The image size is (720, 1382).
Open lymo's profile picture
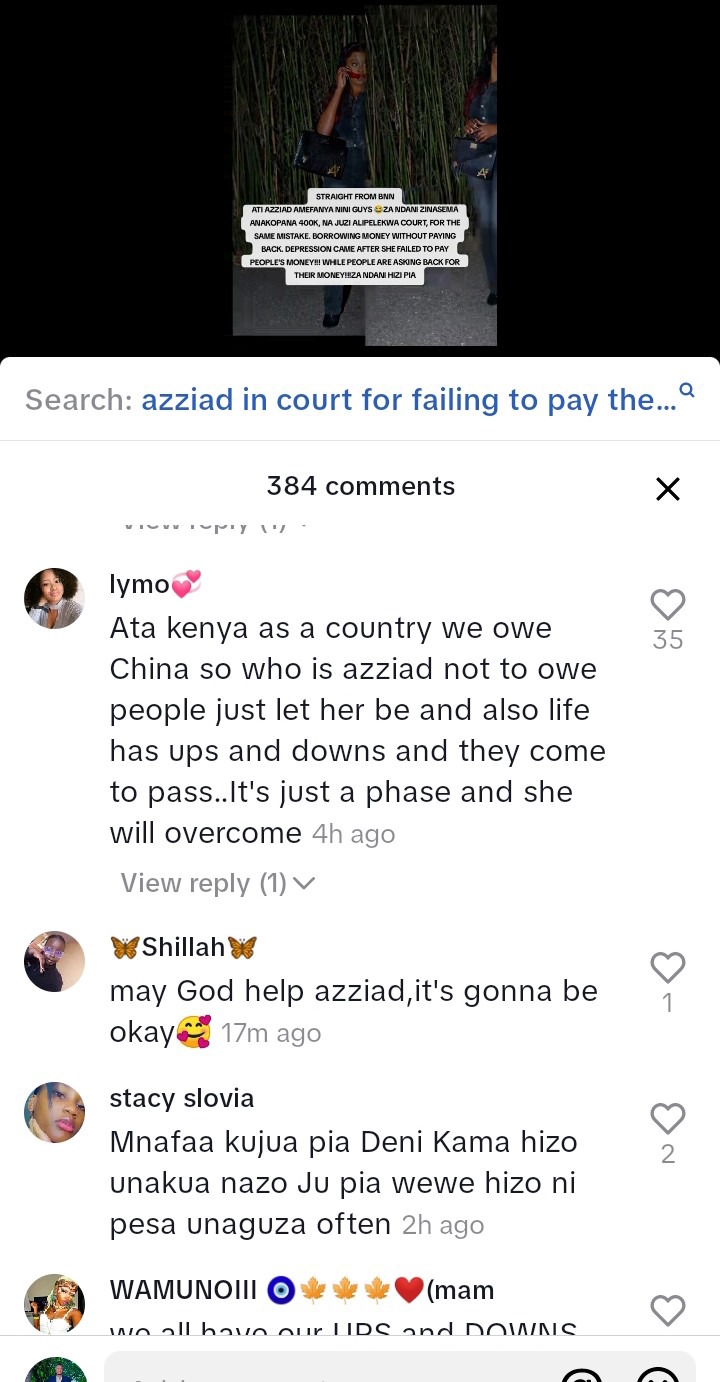coord(54,598)
